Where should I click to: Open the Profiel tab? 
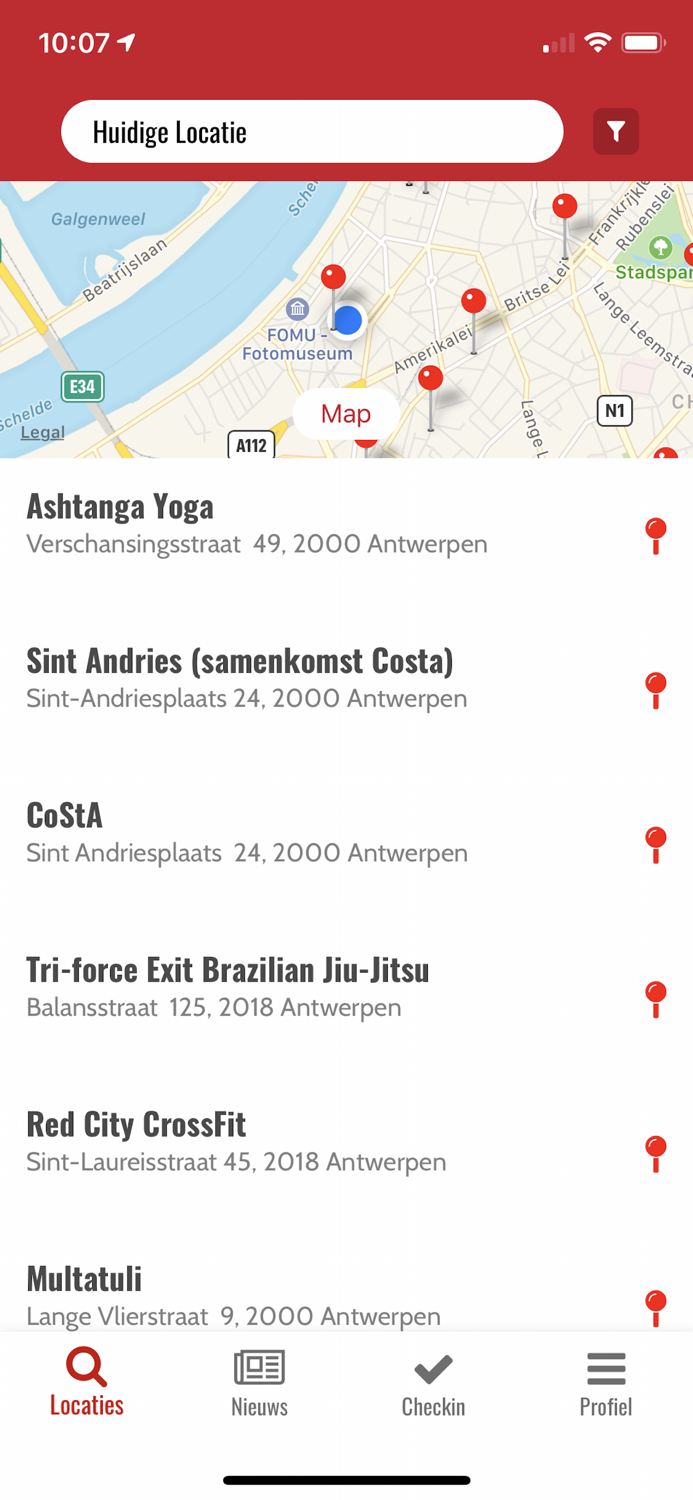606,1384
